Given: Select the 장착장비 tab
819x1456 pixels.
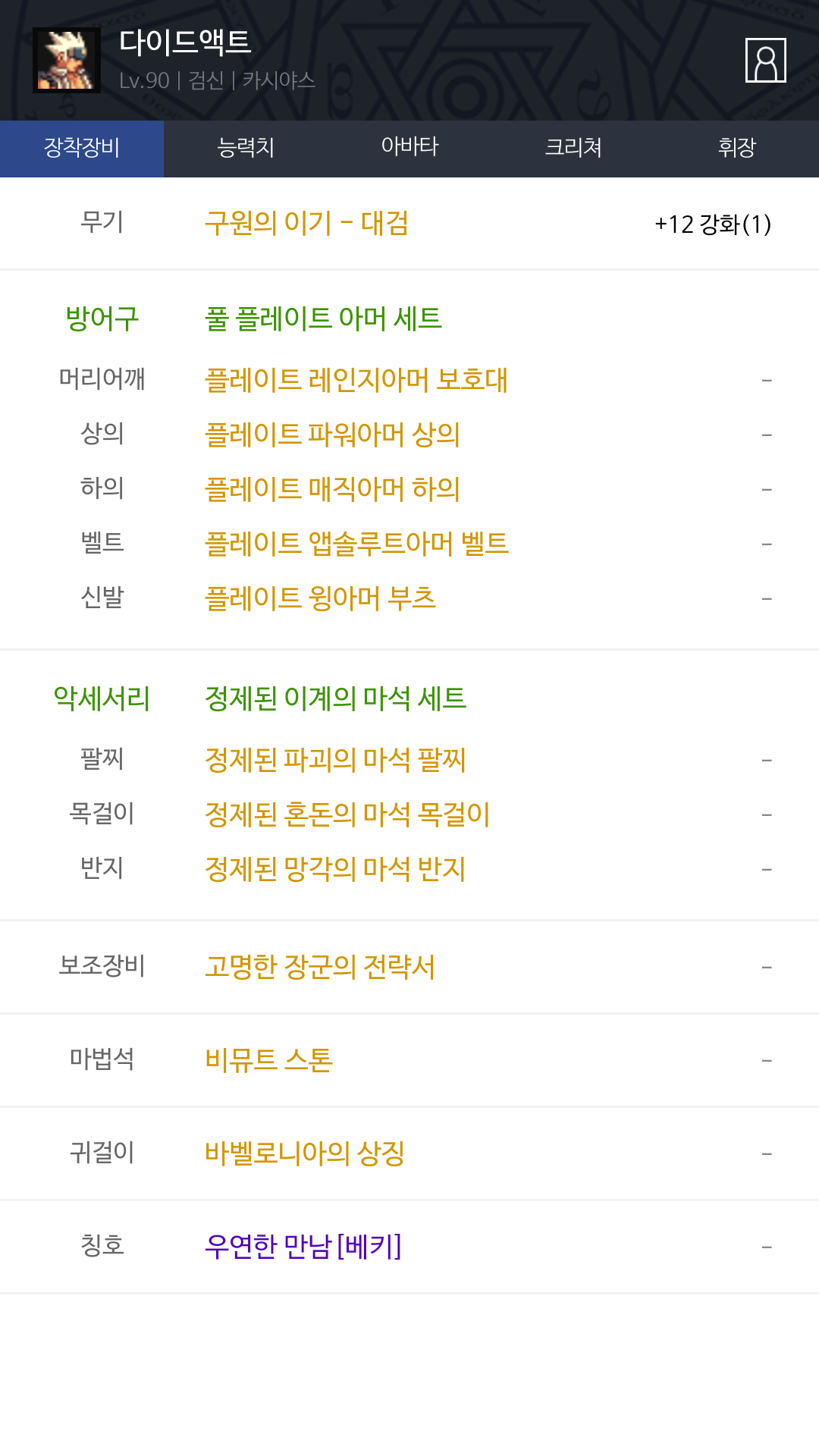Looking at the screenshot, I should tap(82, 149).
